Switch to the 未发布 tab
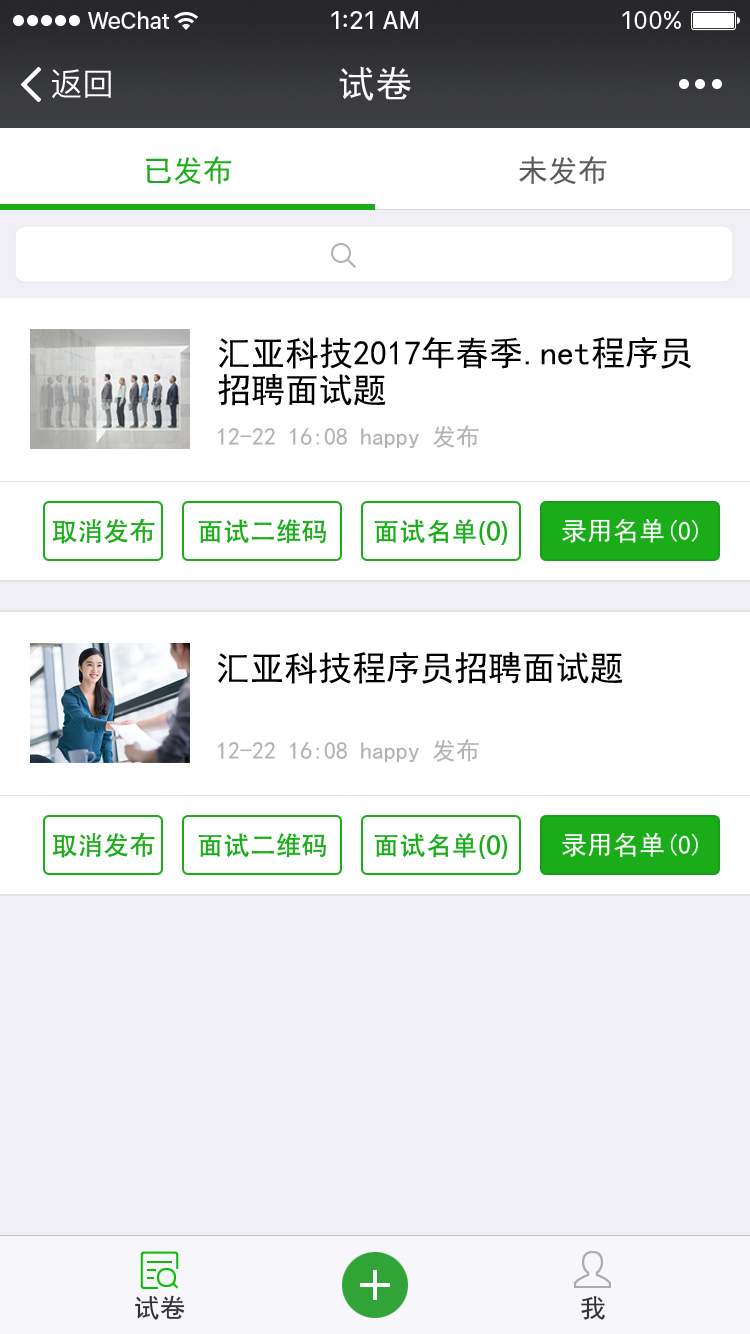This screenshot has height=1334, width=750. coord(562,171)
